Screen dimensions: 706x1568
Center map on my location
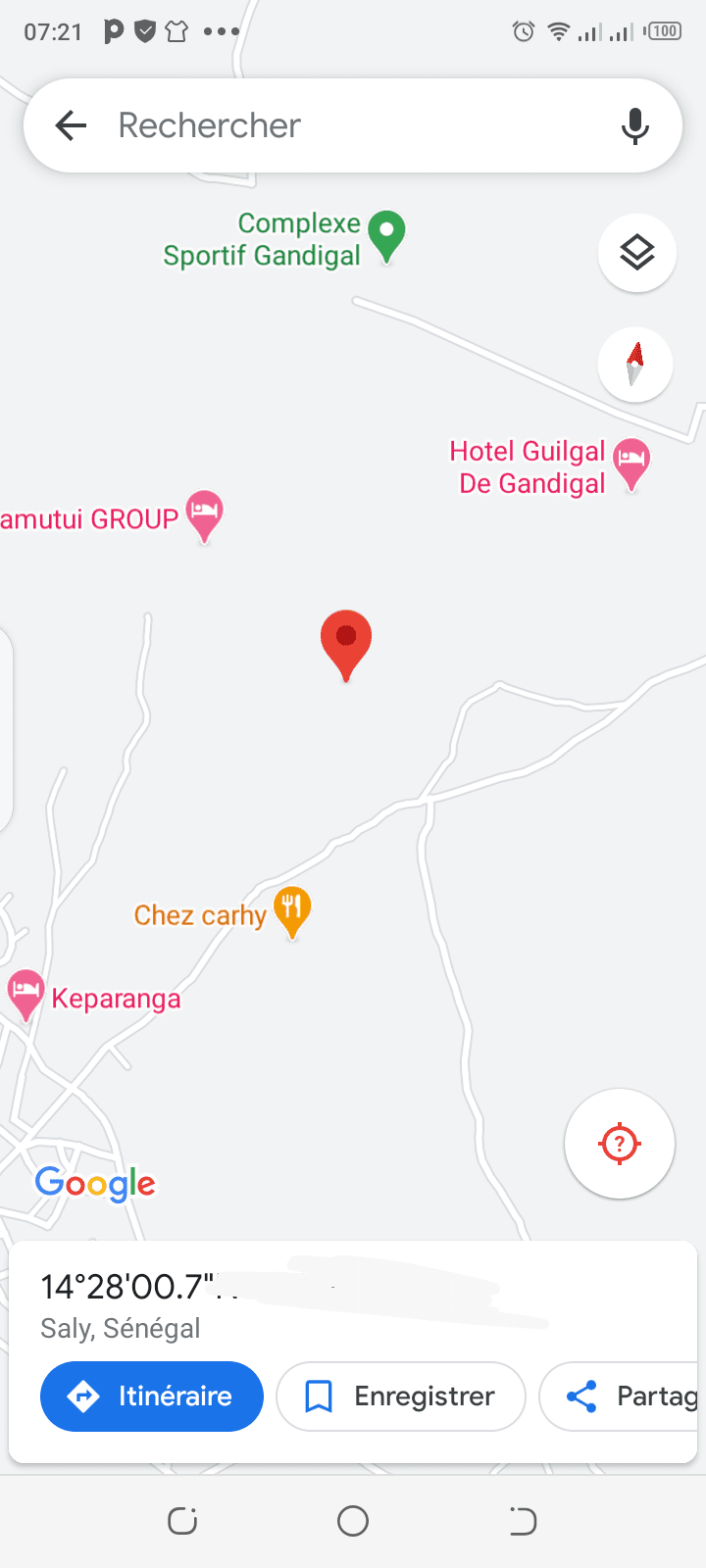(x=620, y=1144)
